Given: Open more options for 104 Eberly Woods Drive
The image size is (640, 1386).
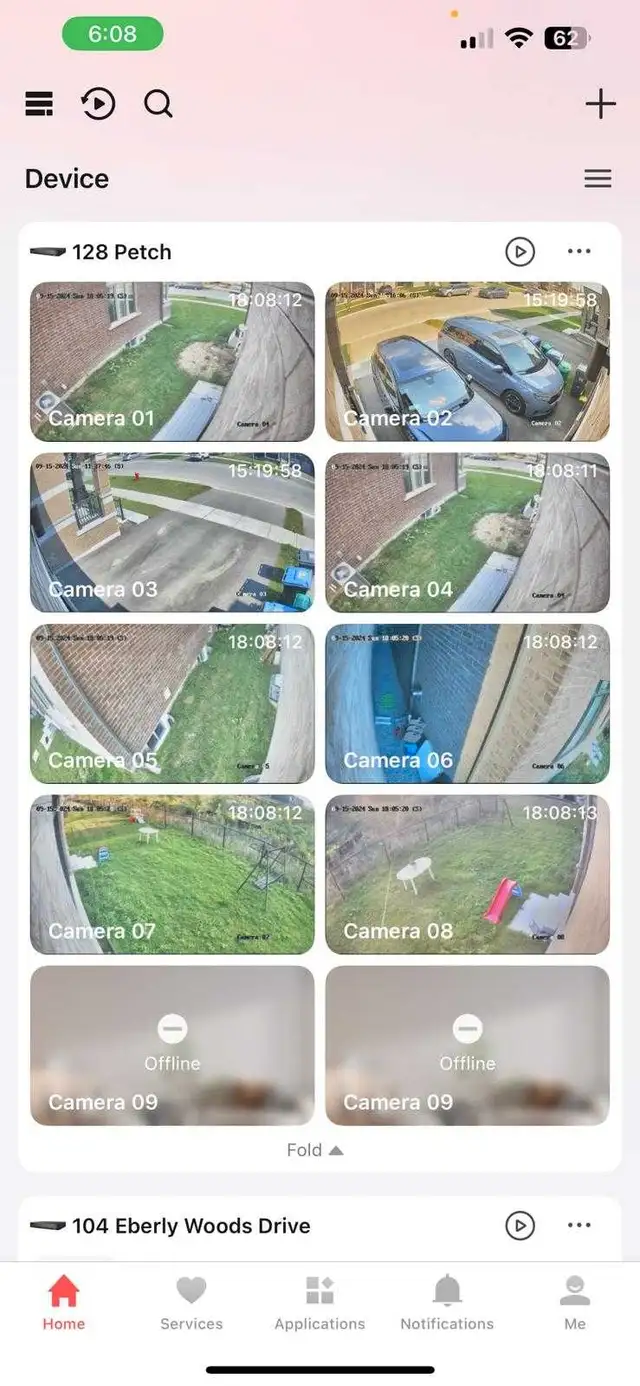Looking at the screenshot, I should tap(579, 1226).
